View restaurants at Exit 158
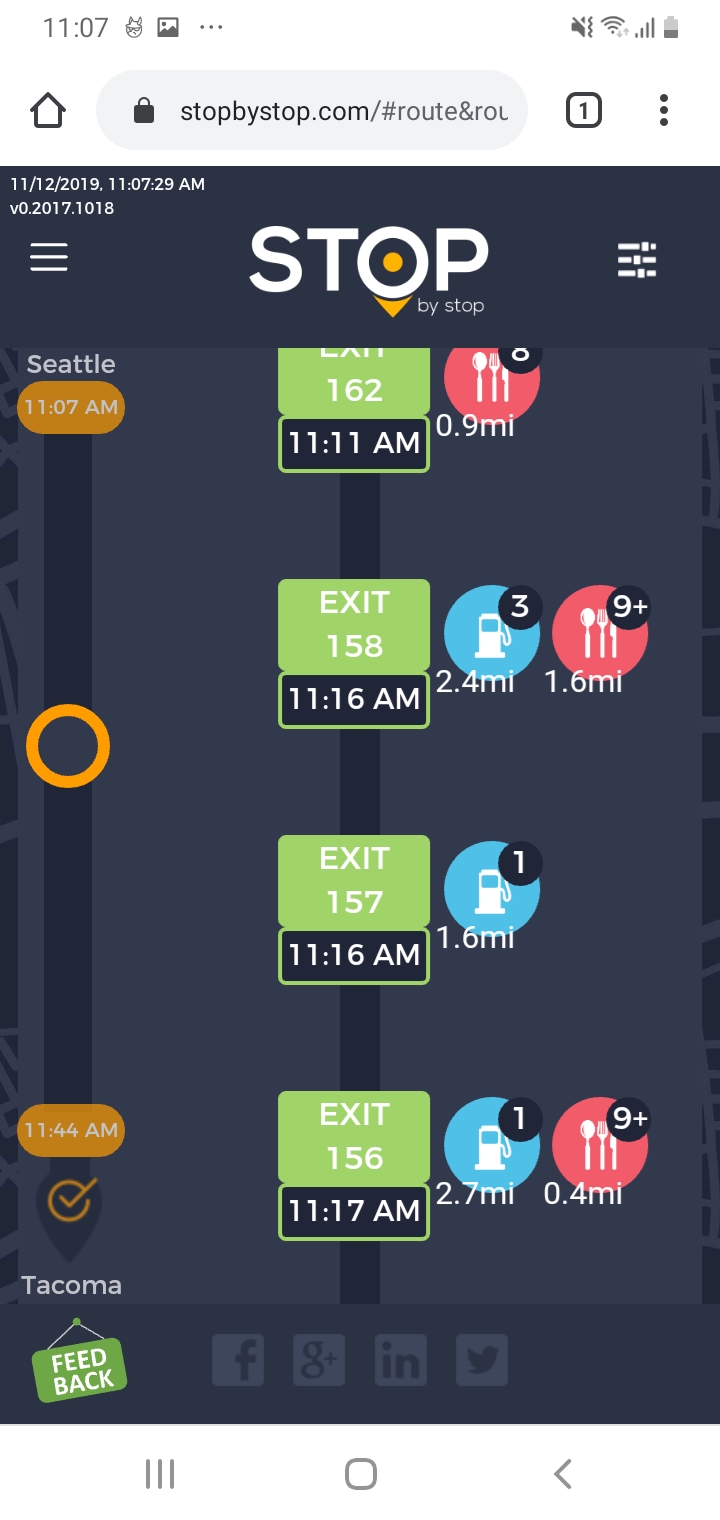The height and width of the screenshot is (1520, 720). (600, 634)
